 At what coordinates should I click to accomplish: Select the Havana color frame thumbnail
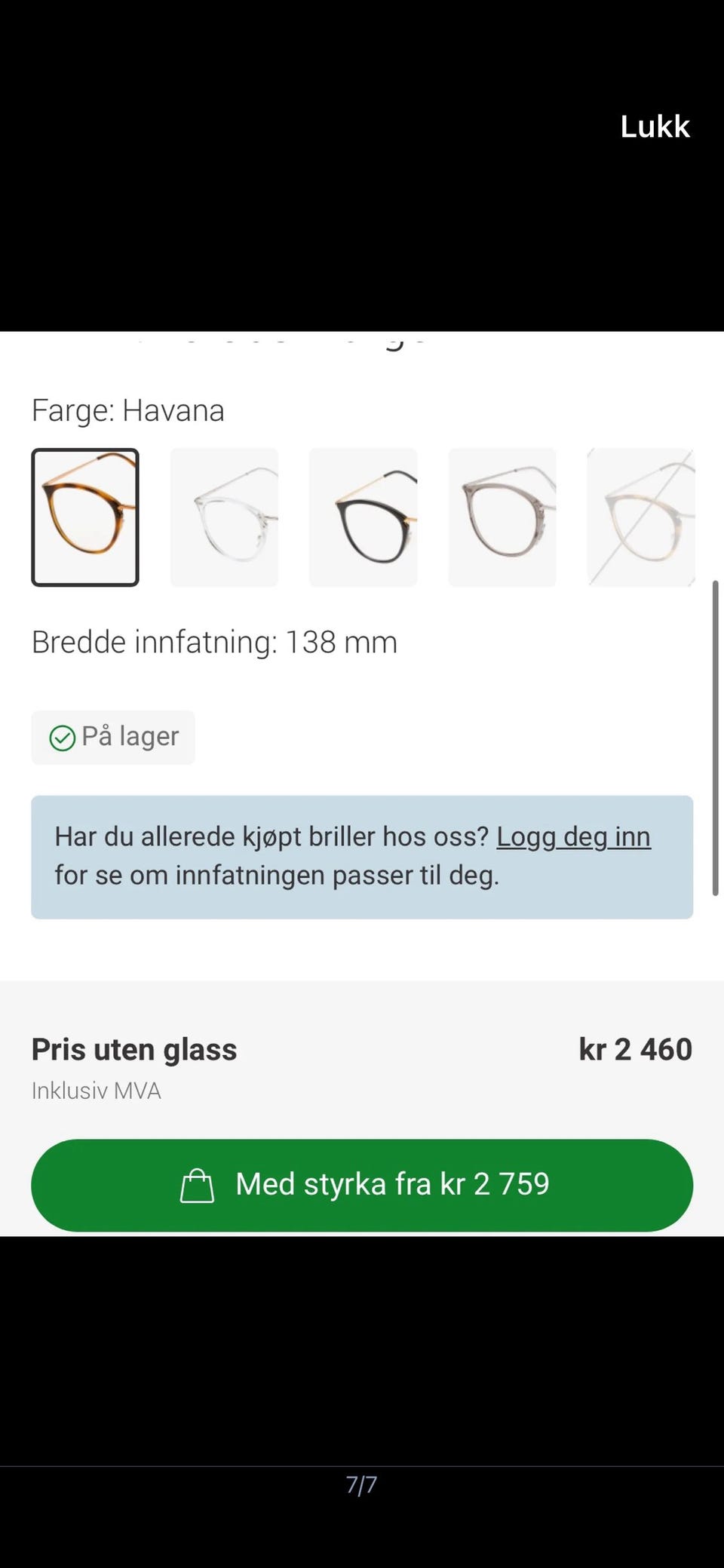84,517
